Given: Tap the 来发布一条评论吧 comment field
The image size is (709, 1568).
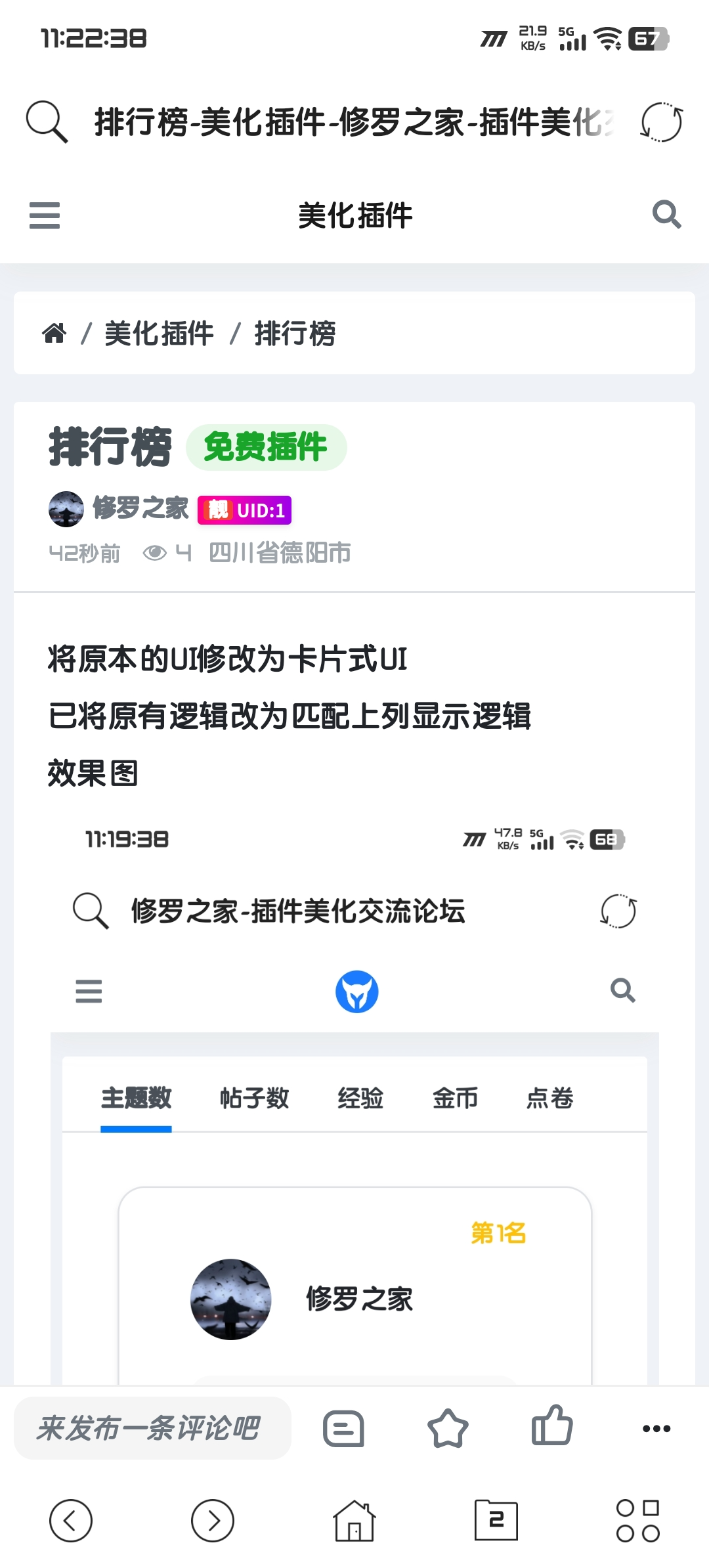Looking at the screenshot, I should 152,1428.
